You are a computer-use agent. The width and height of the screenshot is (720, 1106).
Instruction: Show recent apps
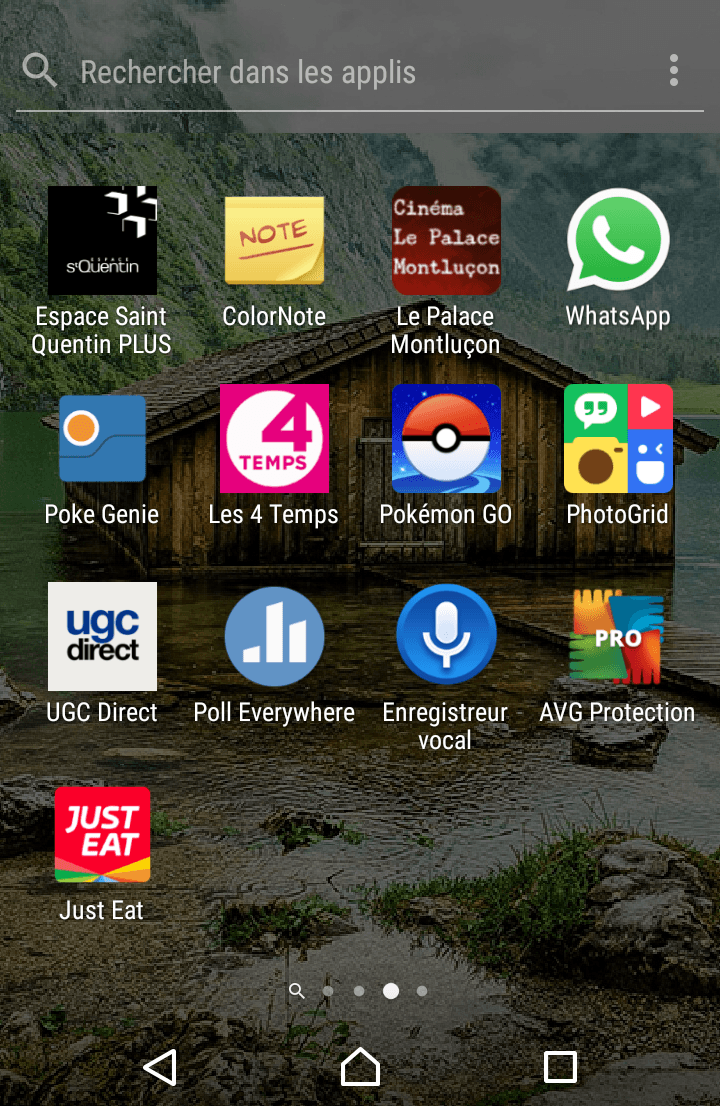[560, 1067]
